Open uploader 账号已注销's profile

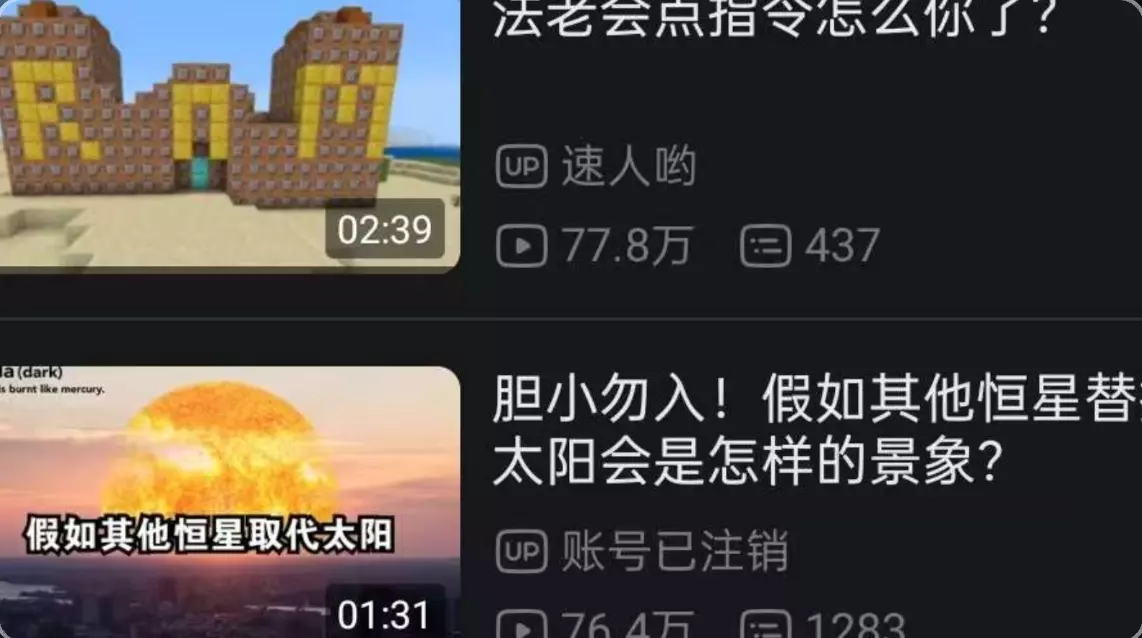674,551
